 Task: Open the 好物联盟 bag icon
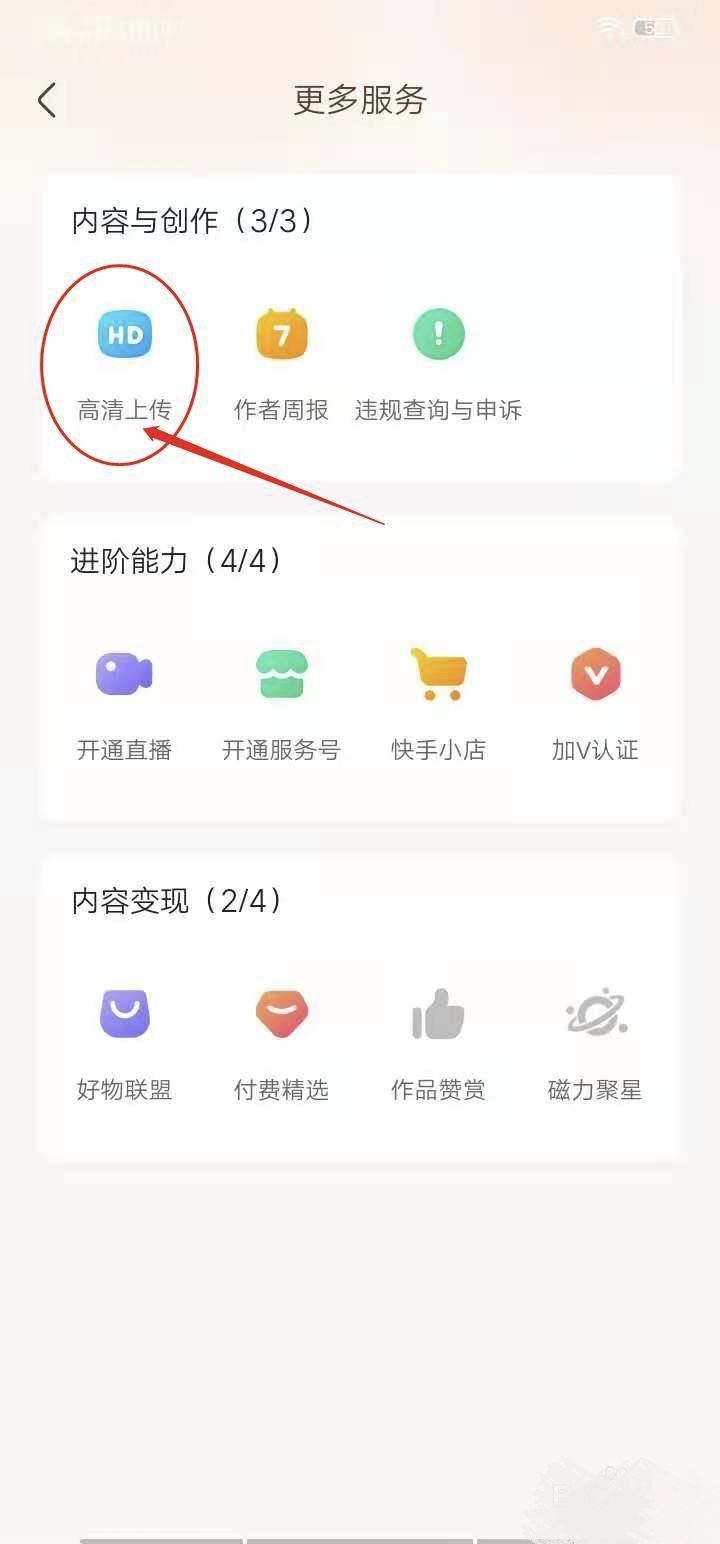(x=124, y=1013)
